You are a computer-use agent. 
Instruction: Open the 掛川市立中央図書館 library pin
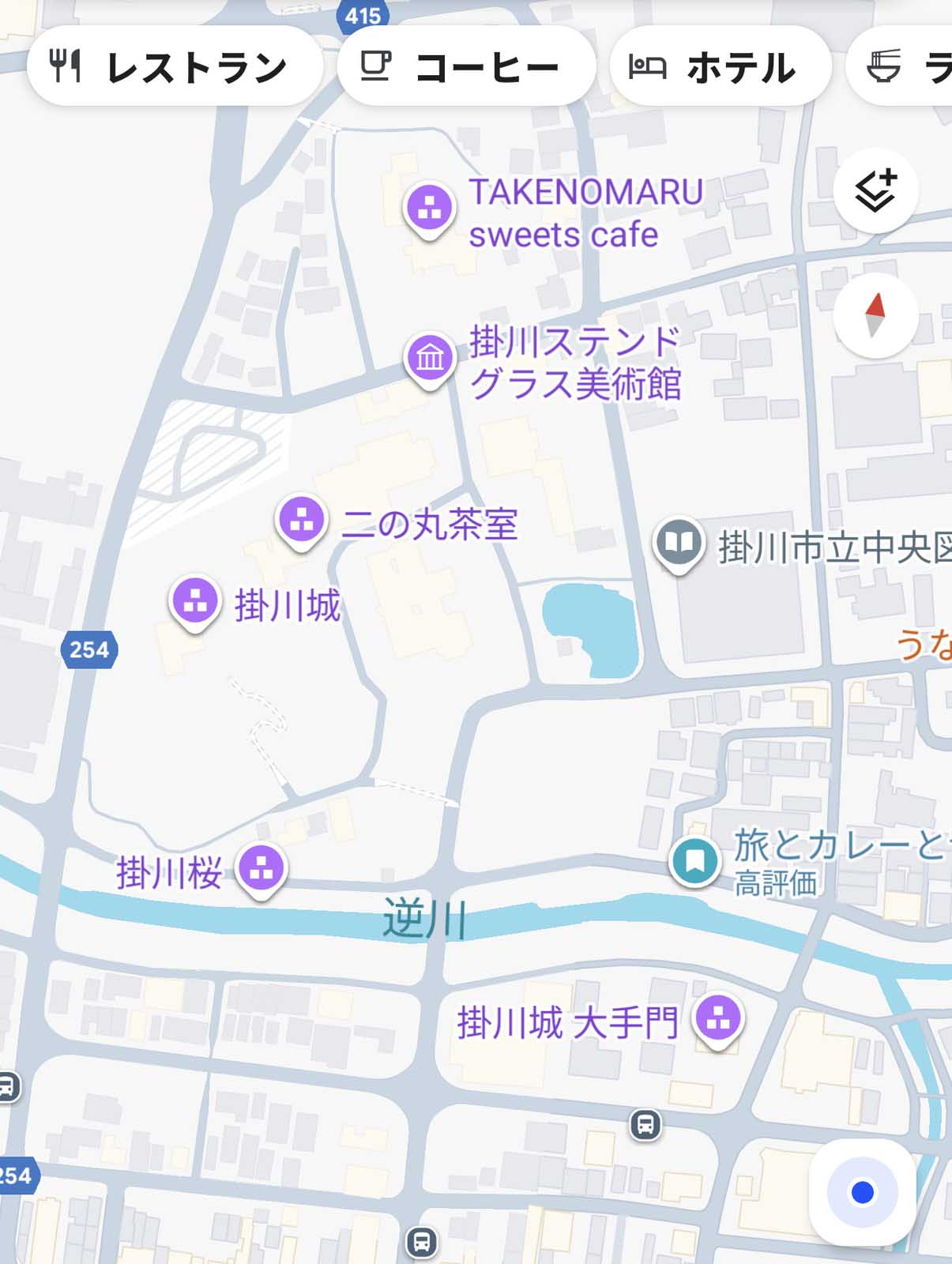679,543
